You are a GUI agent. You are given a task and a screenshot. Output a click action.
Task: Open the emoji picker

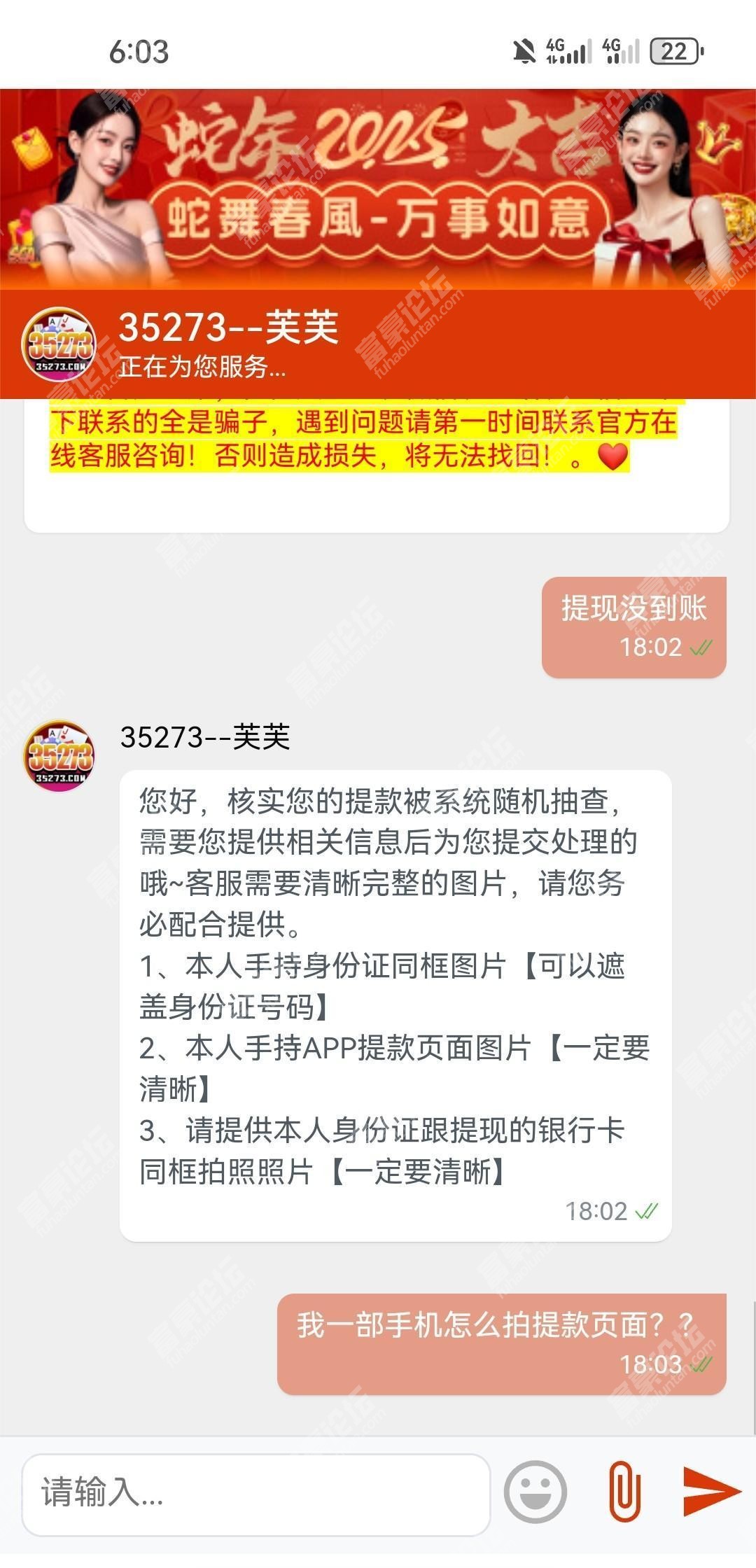pyautogui.click(x=535, y=1492)
